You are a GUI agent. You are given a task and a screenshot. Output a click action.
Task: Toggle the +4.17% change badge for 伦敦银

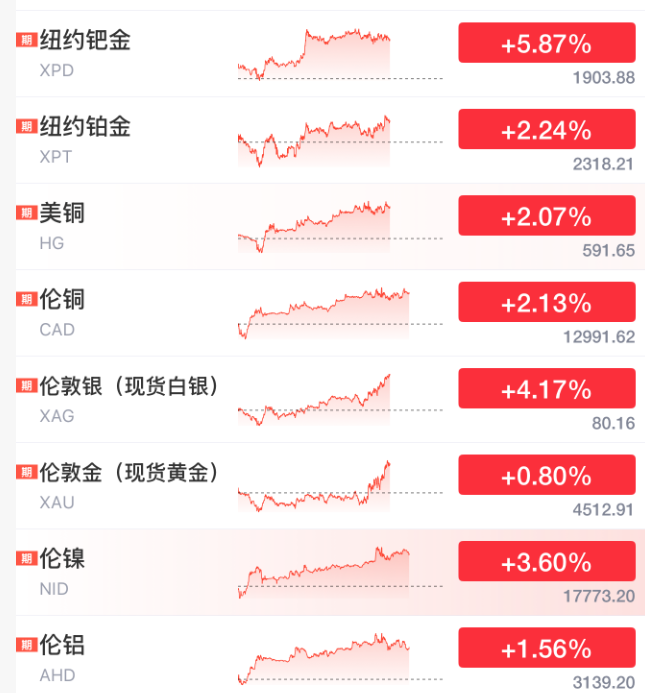547,388
